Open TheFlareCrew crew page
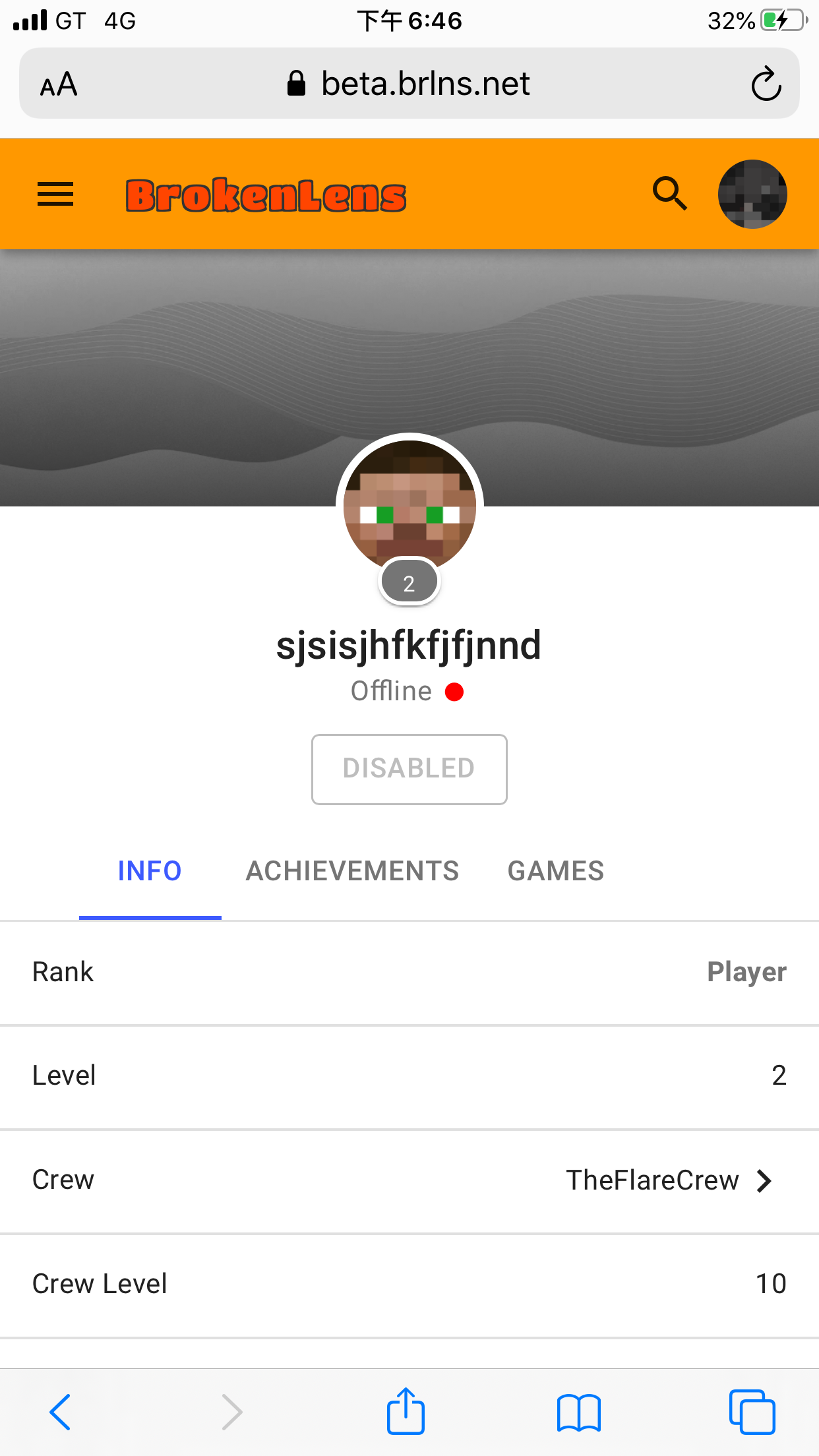 pyautogui.click(x=669, y=1180)
